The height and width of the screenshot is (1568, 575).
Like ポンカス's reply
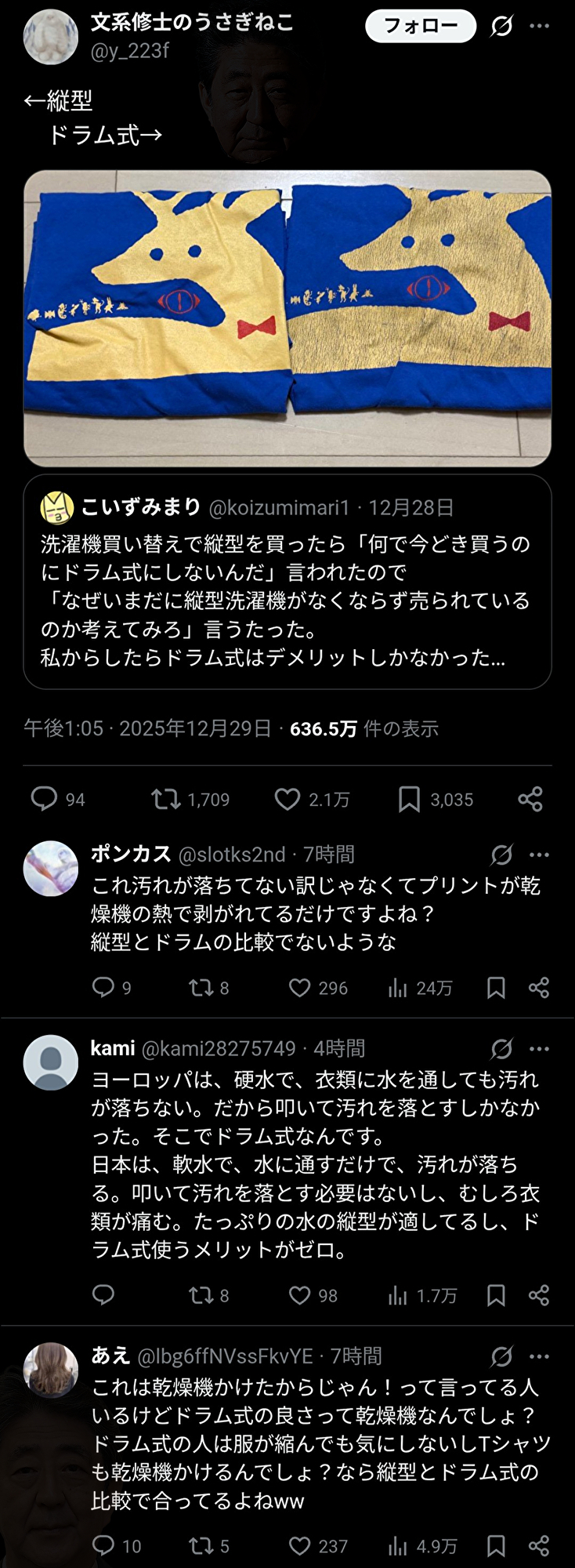(x=300, y=987)
